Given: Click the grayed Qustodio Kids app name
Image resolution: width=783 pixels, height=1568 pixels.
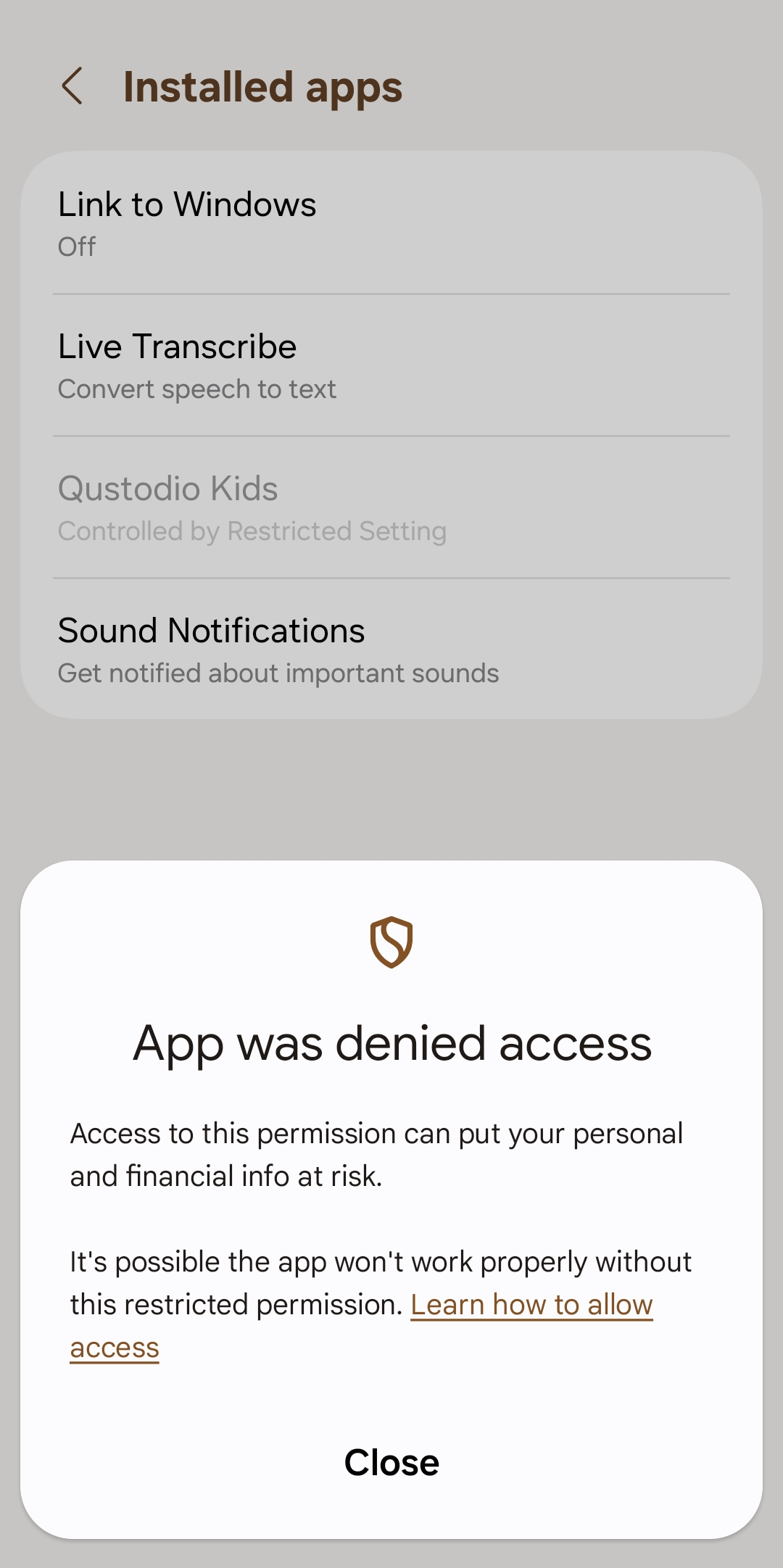Looking at the screenshot, I should click(168, 489).
